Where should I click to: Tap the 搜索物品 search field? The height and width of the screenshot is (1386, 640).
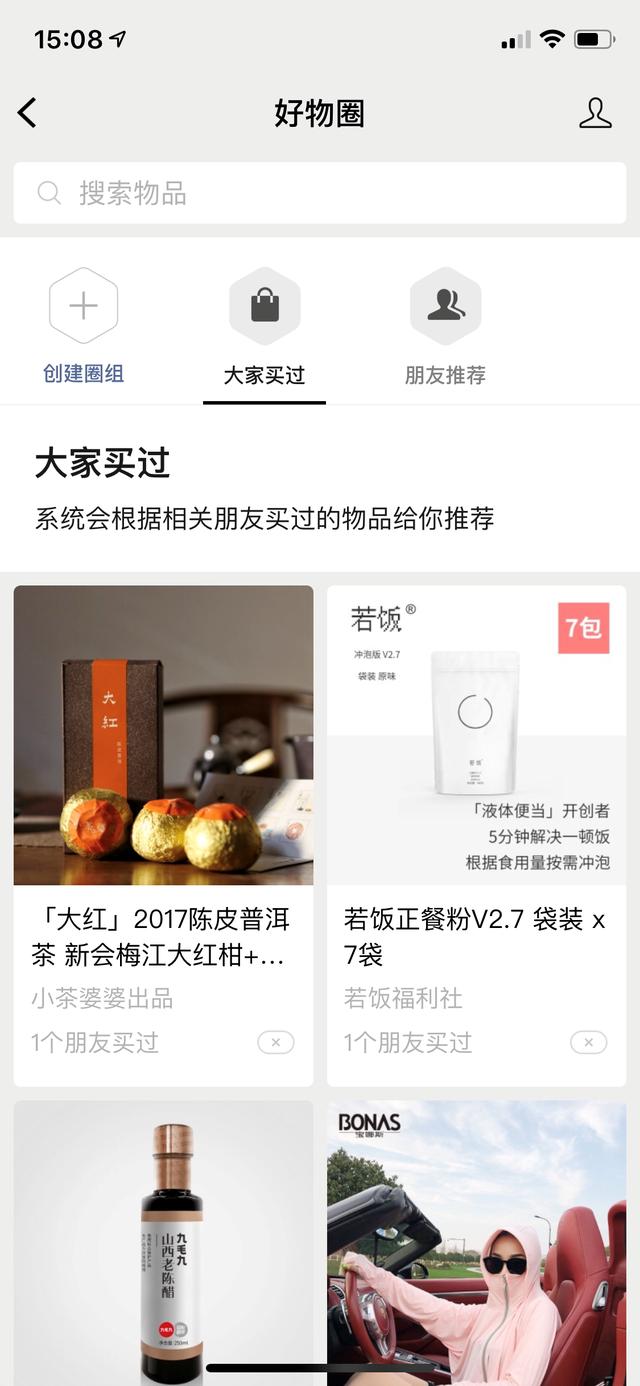point(320,193)
